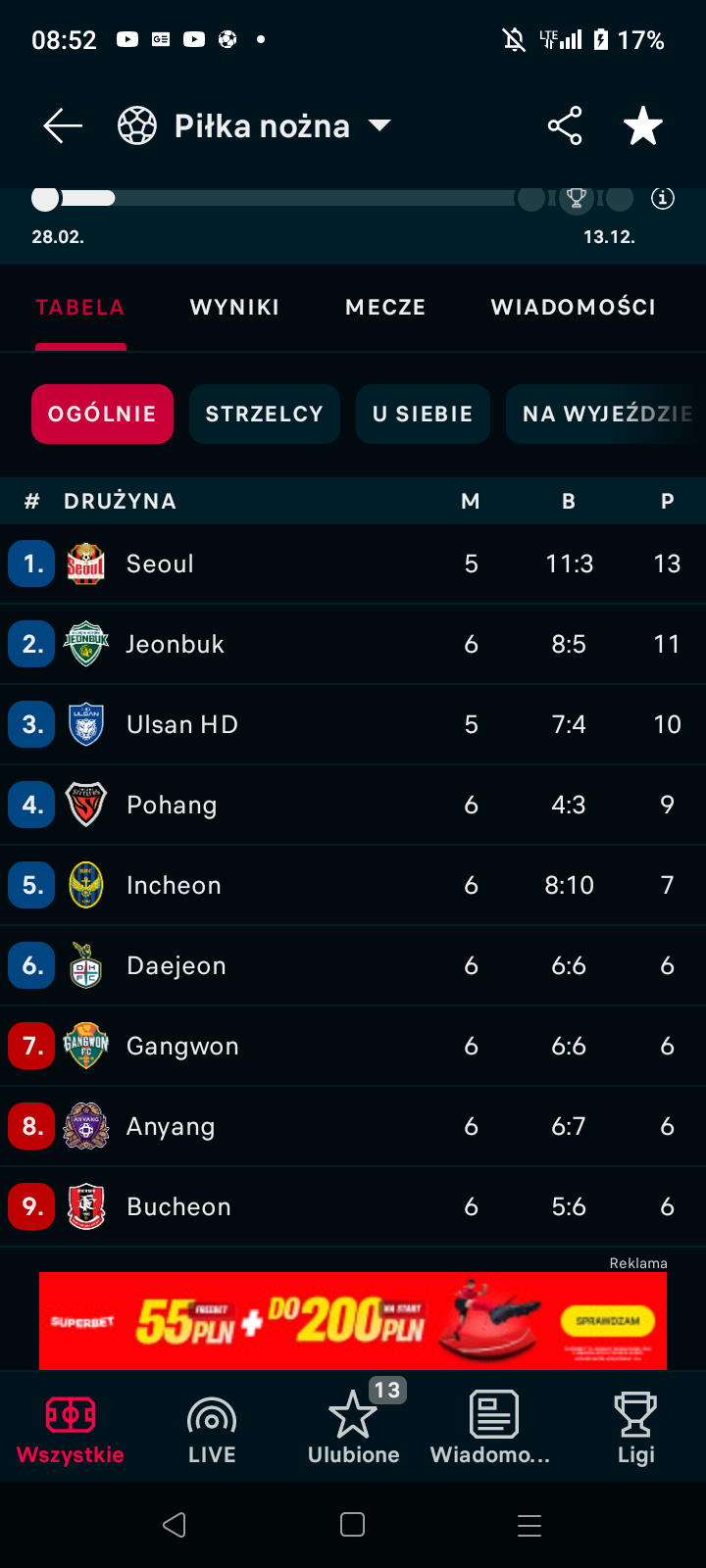Select the STRZELCY filter chip

pos(264,415)
